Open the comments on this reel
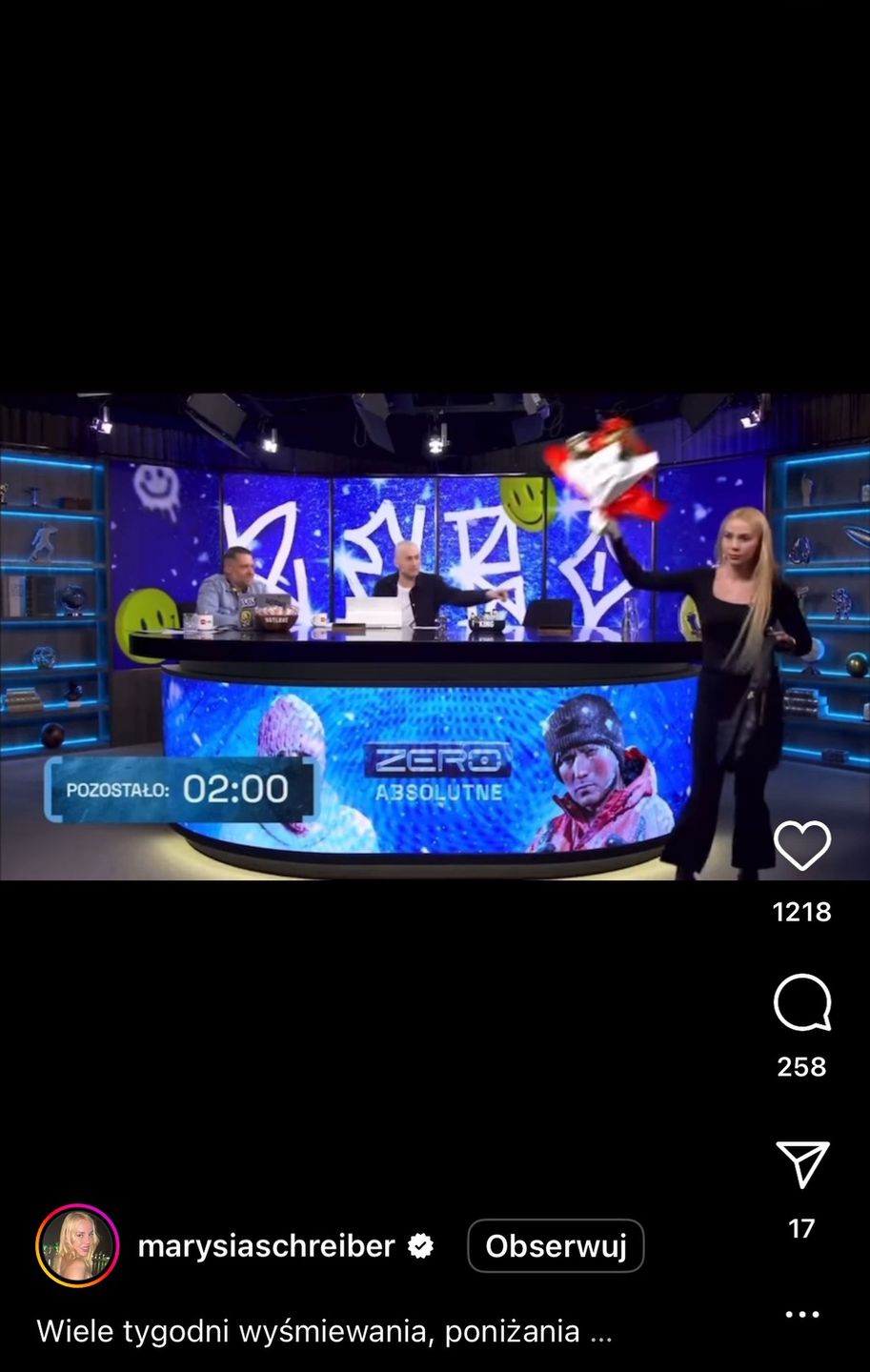Viewport: 870px width, 1372px height. [x=801, y=1003]
